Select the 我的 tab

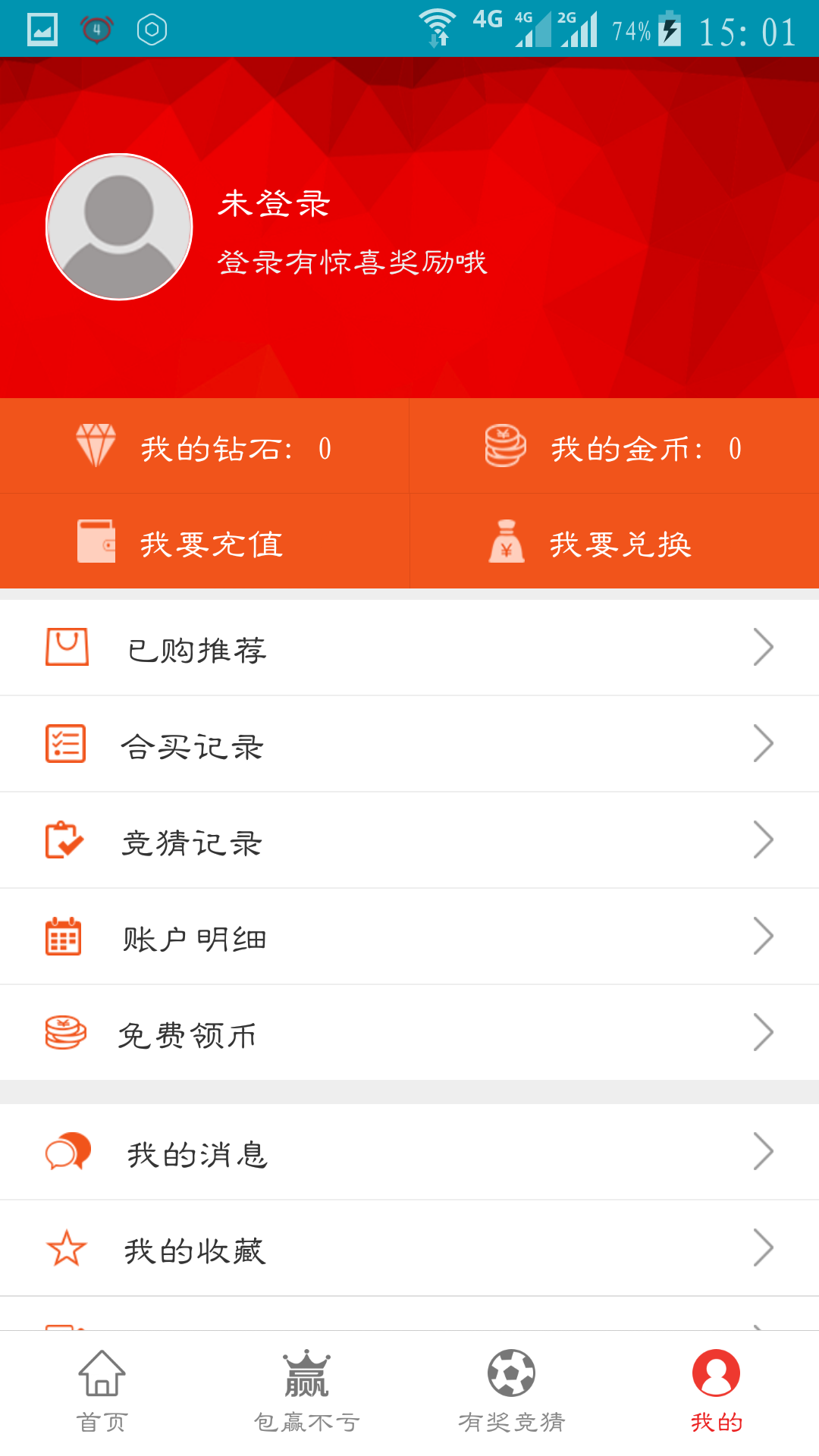pyautogui.click(x=716, y=1392)
